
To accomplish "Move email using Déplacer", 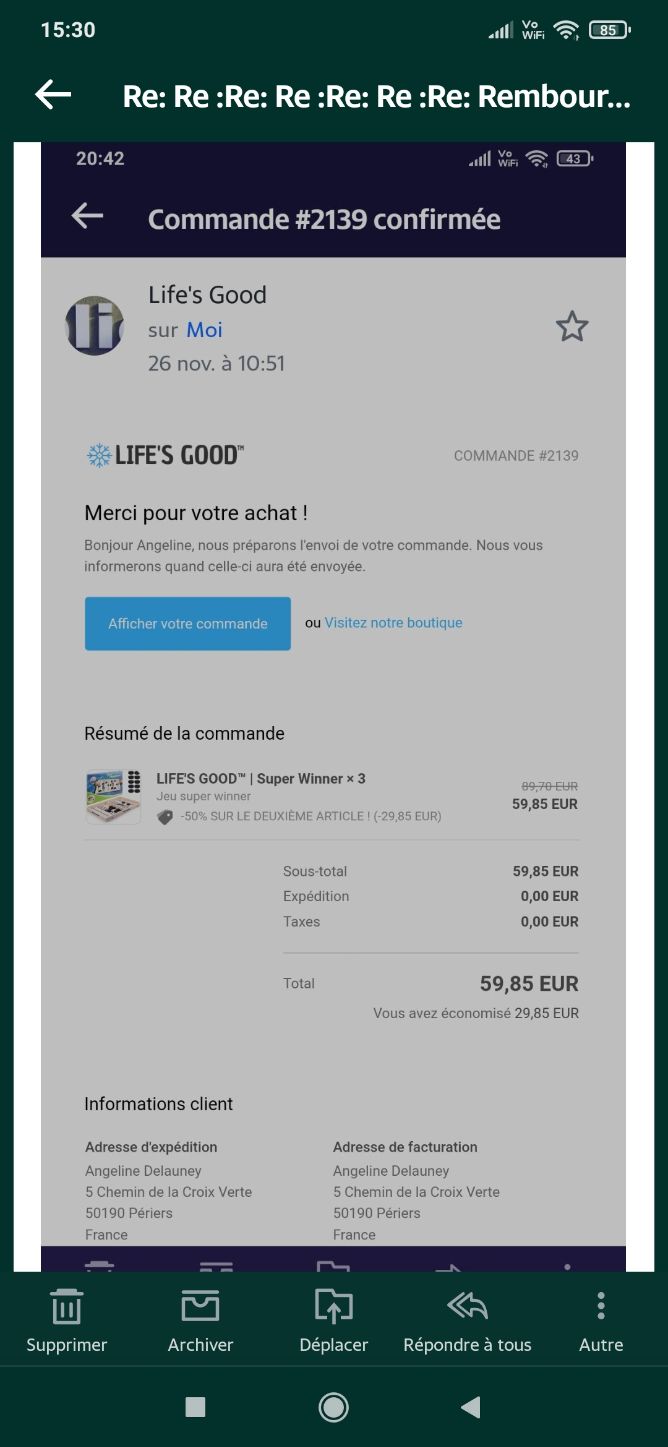I will [334, 1320].
